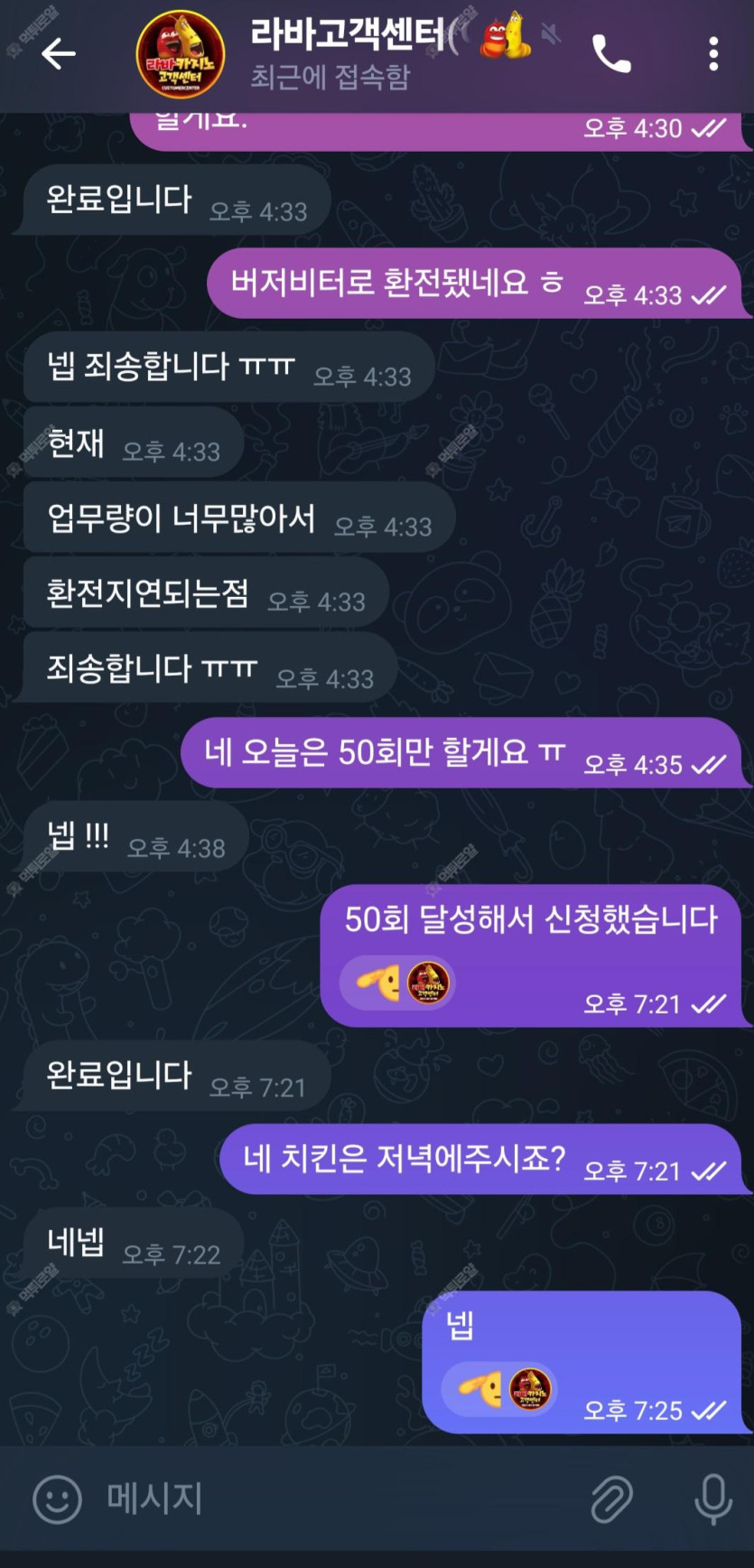
Task: Open 라바고객센터 profile from avatar
Action: [181, 55]
